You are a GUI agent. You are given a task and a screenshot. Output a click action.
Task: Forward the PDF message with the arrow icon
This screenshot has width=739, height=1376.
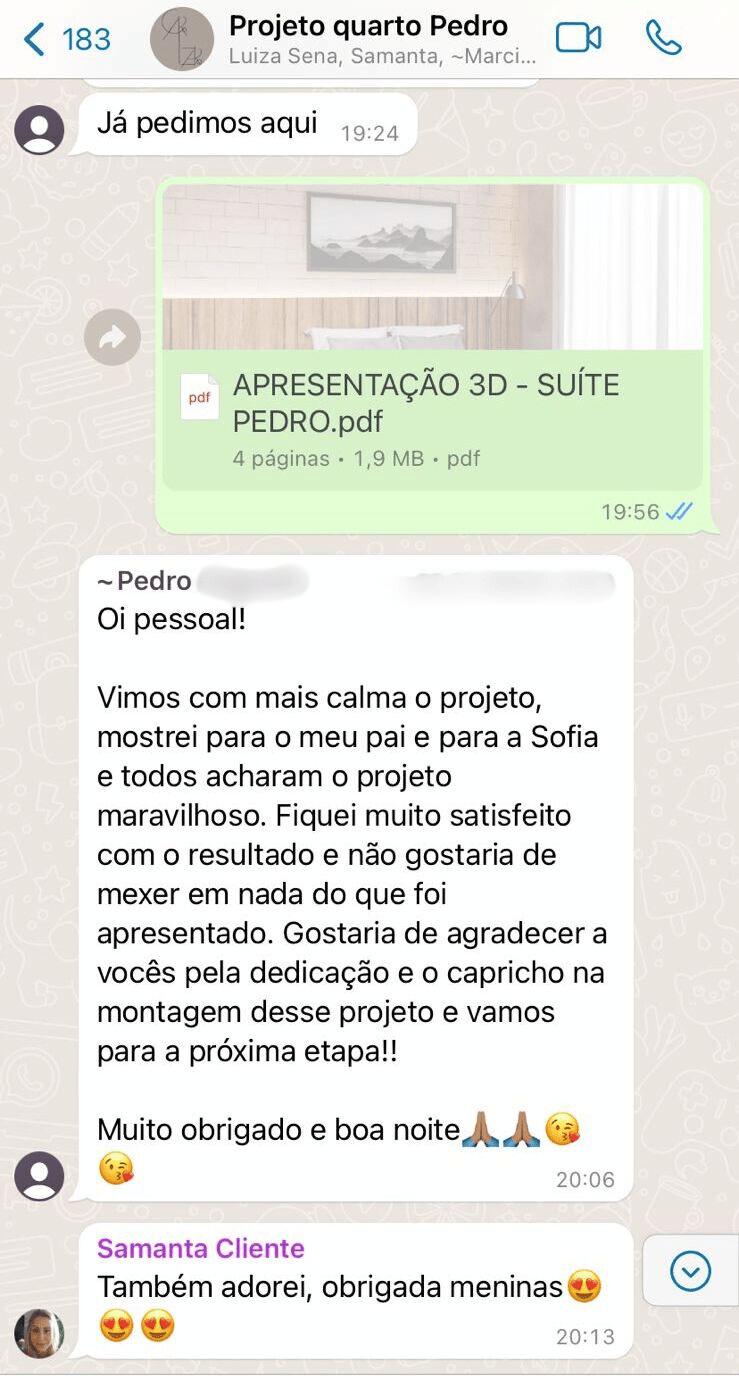click(x=112, y=337)
